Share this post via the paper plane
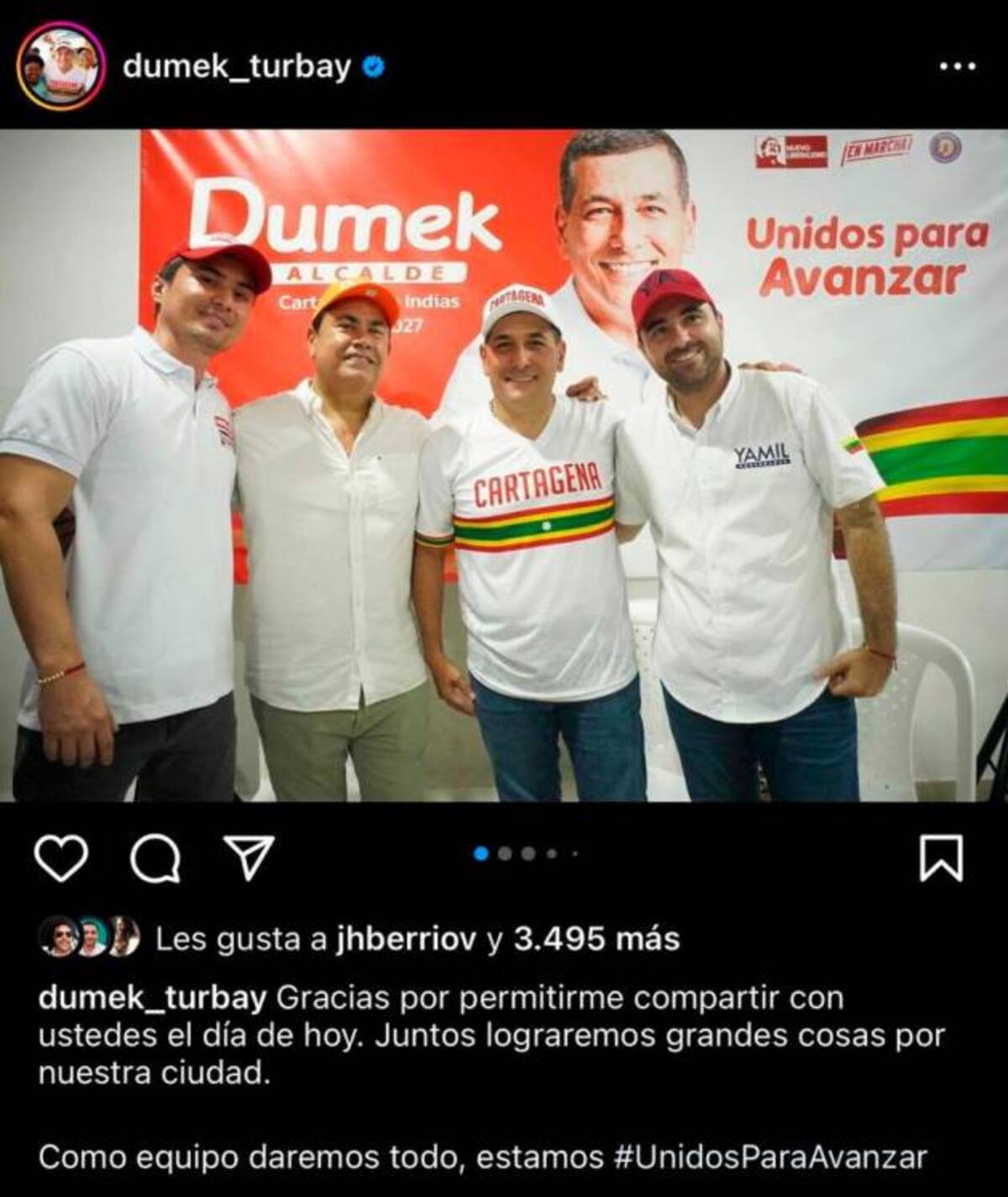This screenshot has height=1197, width=1008. tap(249, 856)
